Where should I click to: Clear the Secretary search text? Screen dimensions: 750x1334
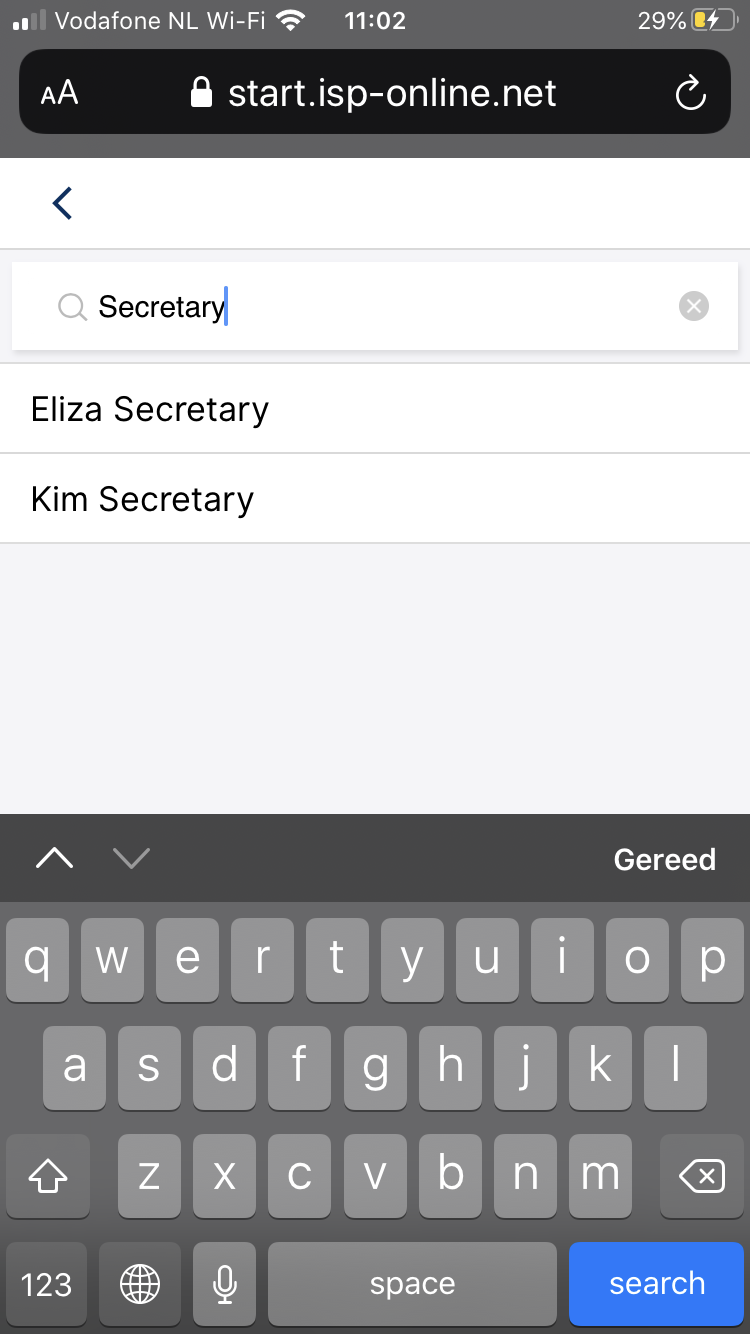(x=693, y=306)
